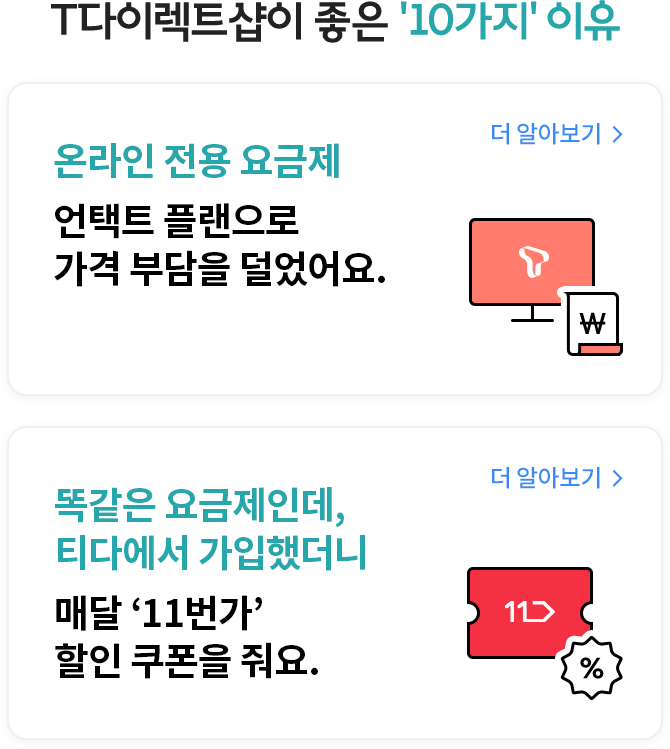Open 더 알아보기 for 11번가 할인 쿠폰

(556, 478)
